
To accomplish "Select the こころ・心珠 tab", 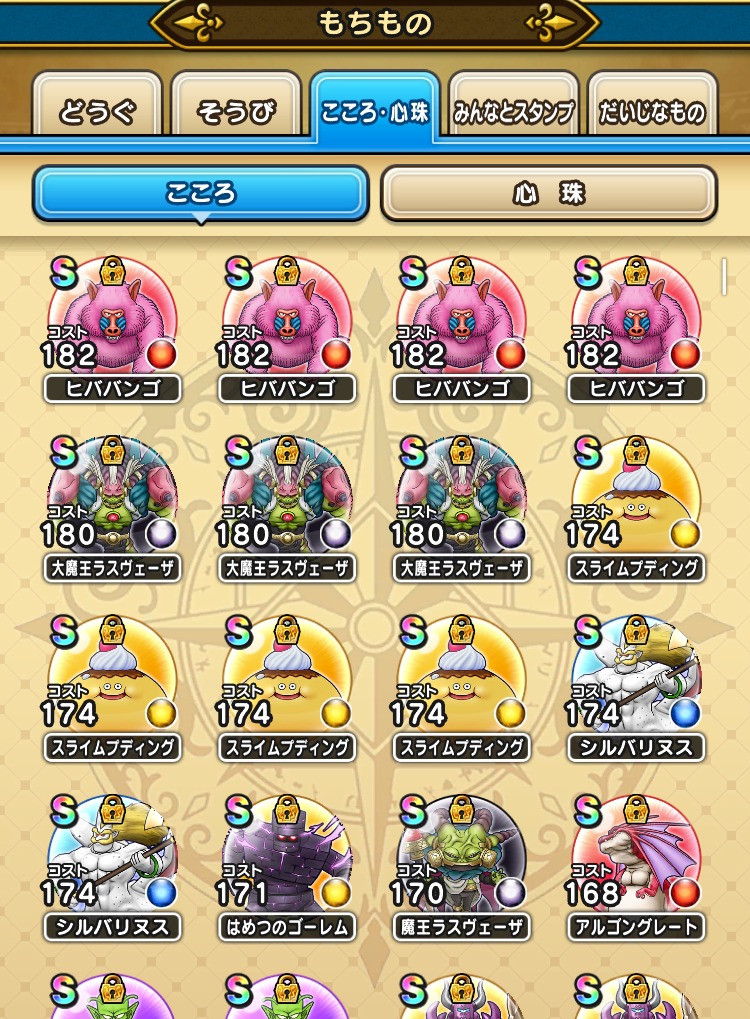I will 374,111.
